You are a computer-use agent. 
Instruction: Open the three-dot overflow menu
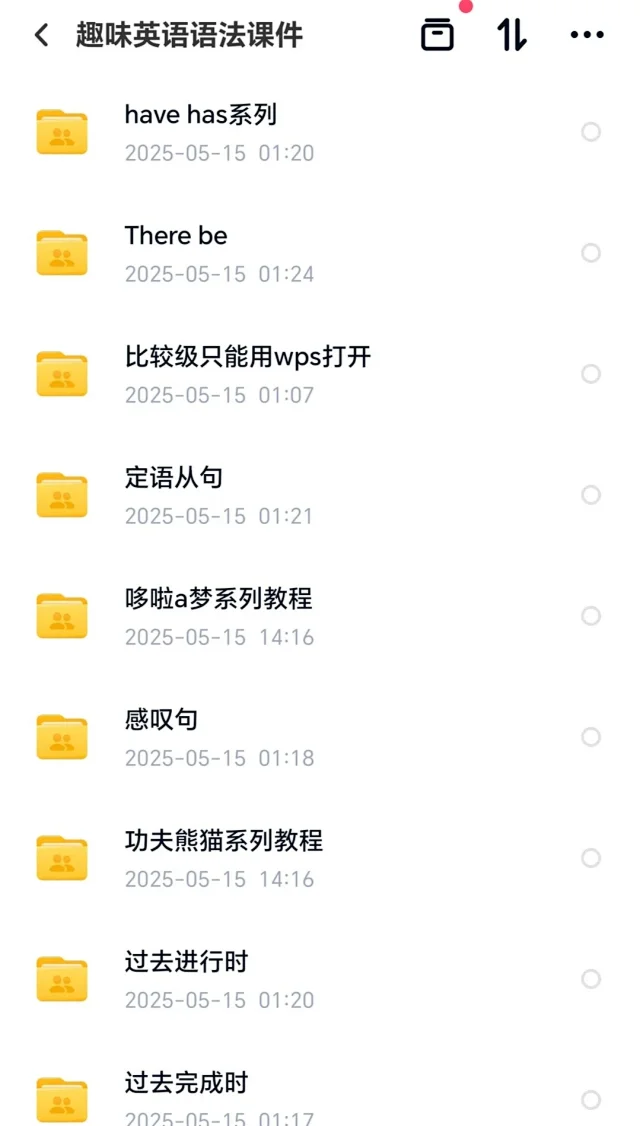pyautogui.click(x=587, y=34)
